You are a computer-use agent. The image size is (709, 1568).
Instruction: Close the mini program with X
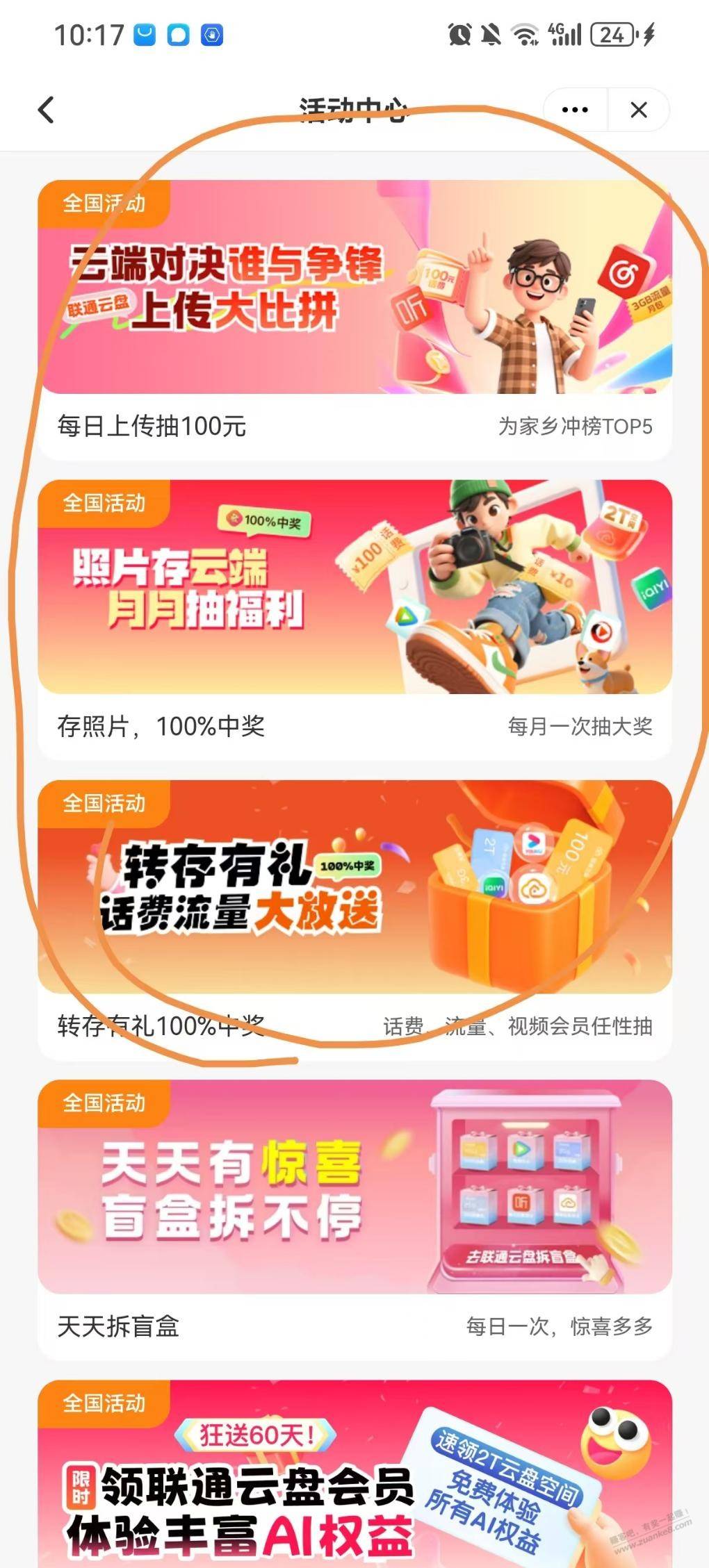click(x=638, y=110)
